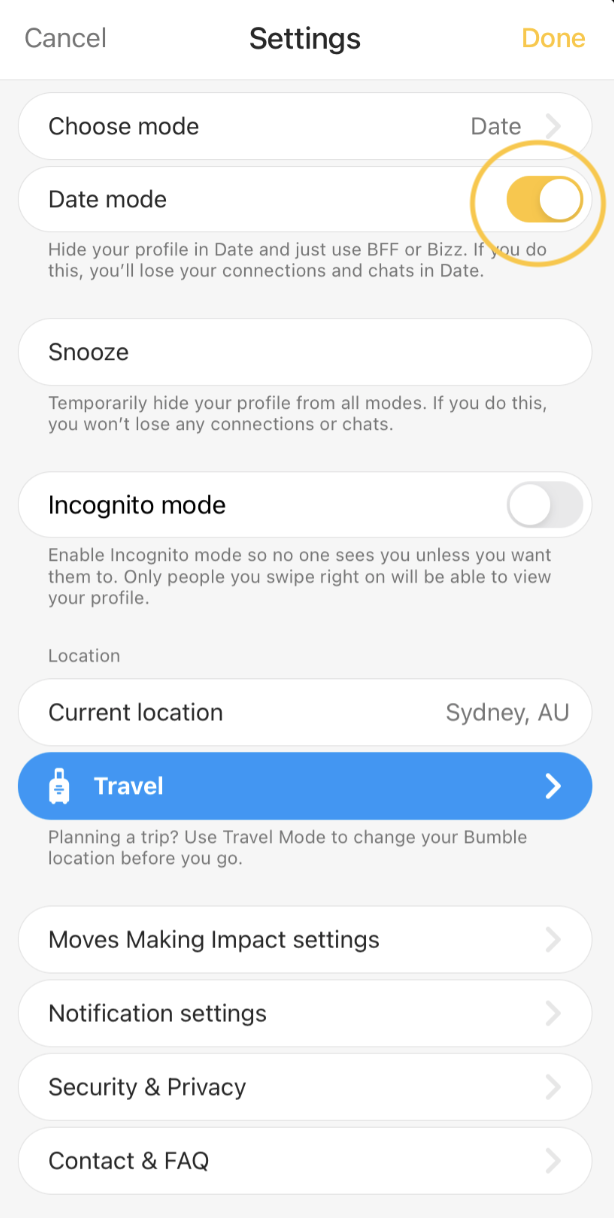This screenshot has width=614, height=1218.
Task: Open Security & Privacy
Action: (305, 1087)
